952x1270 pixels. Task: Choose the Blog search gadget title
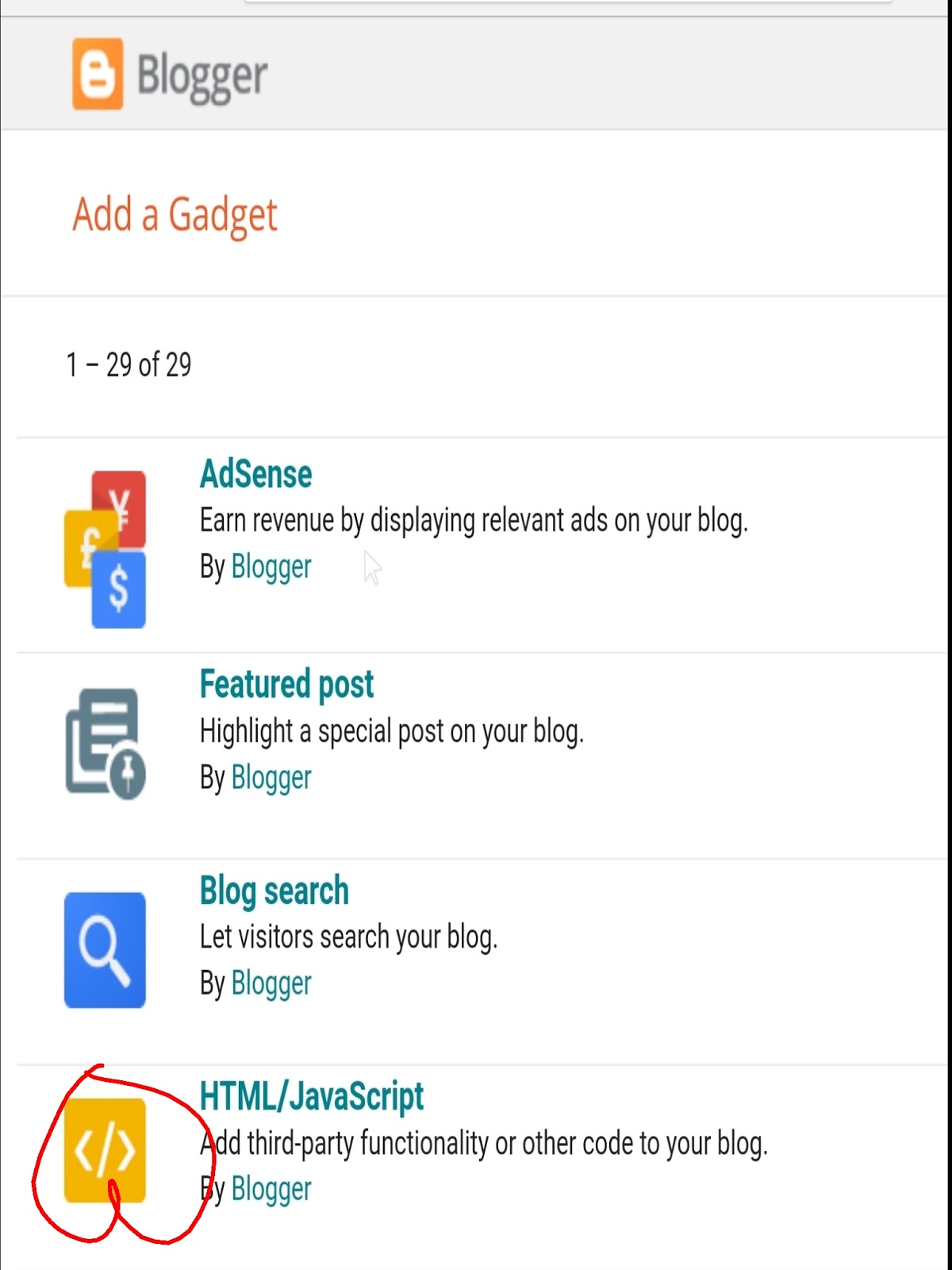click(x=274, y=891)
